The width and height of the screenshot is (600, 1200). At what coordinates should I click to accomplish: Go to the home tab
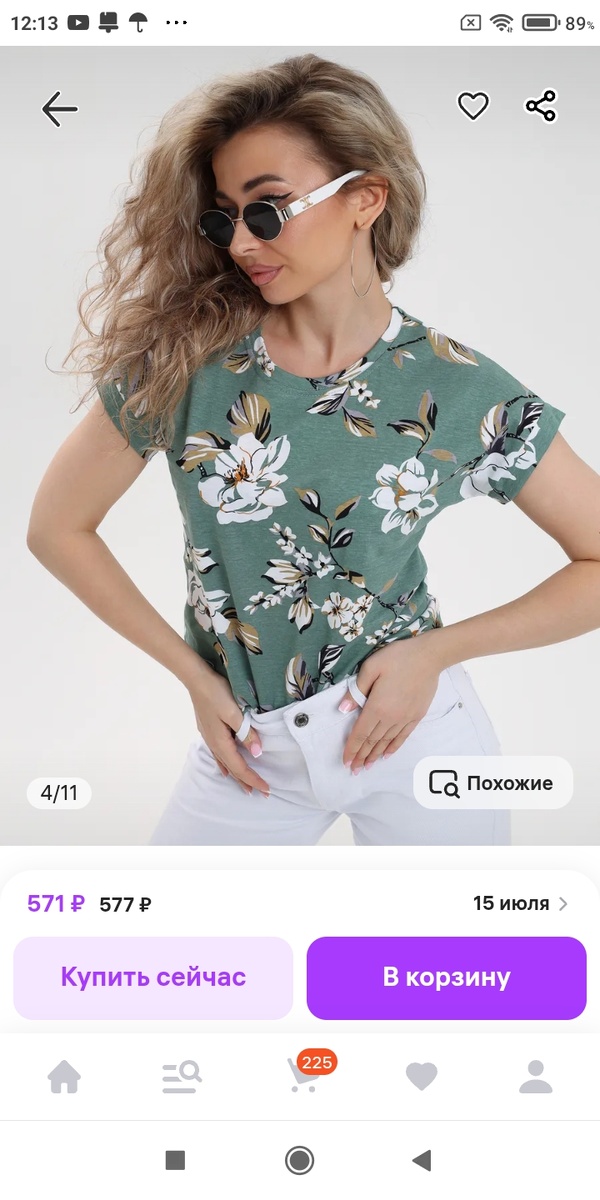point(64,1076)
